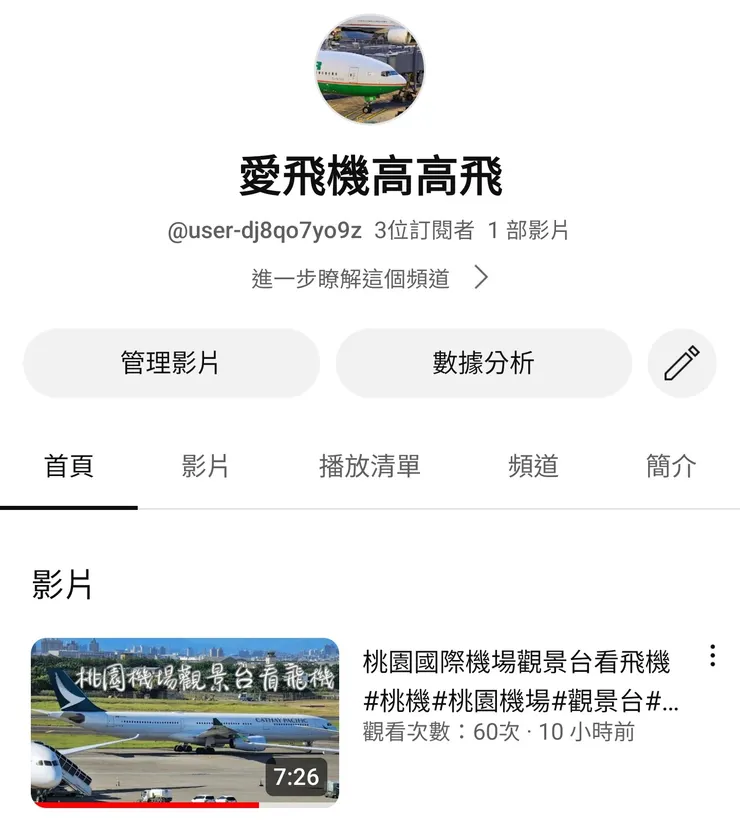Open 數據分析 for channel analytics
740x820 pixels.
coord(485,363)
